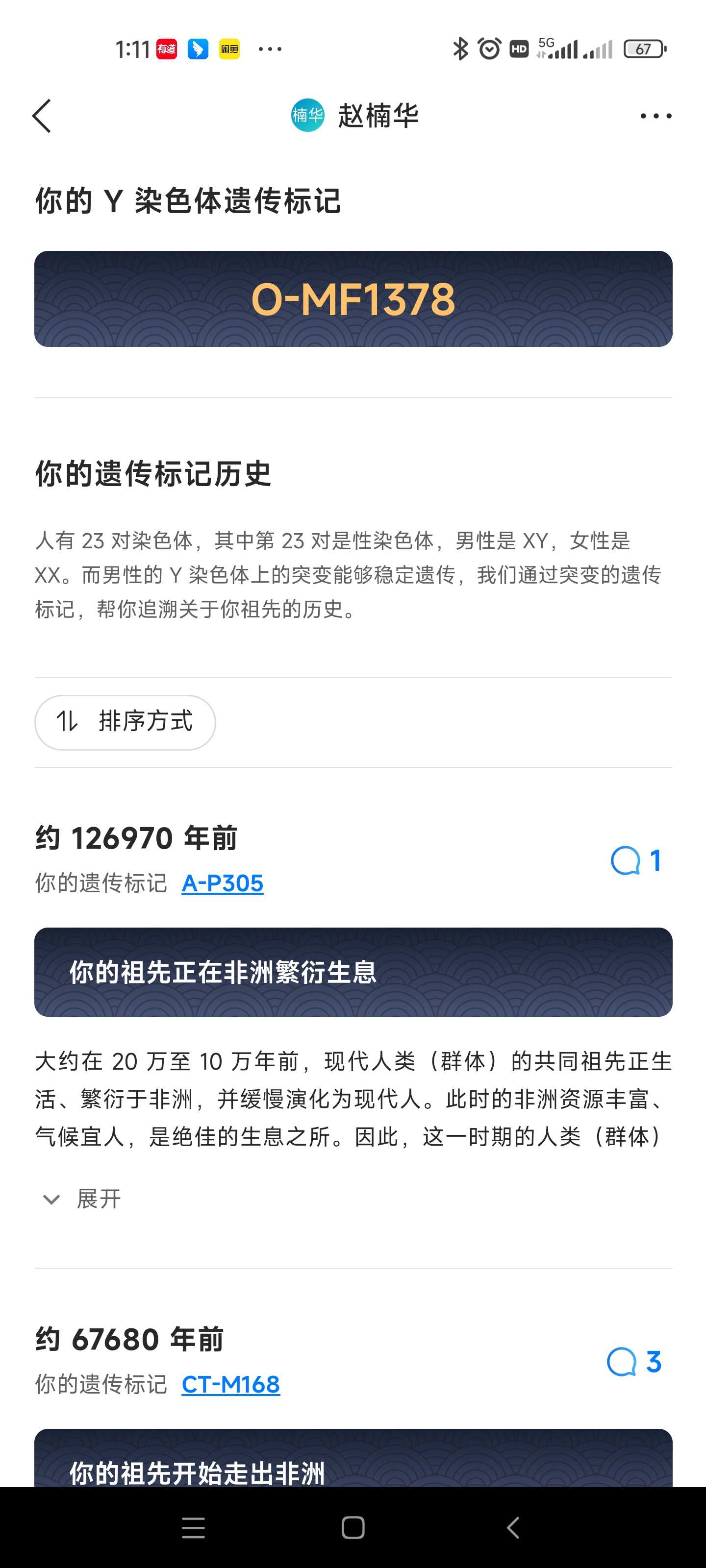View comments on the 67680 年前 entry
This screenshot has width=706, height=1568.
coord(634,1362)
